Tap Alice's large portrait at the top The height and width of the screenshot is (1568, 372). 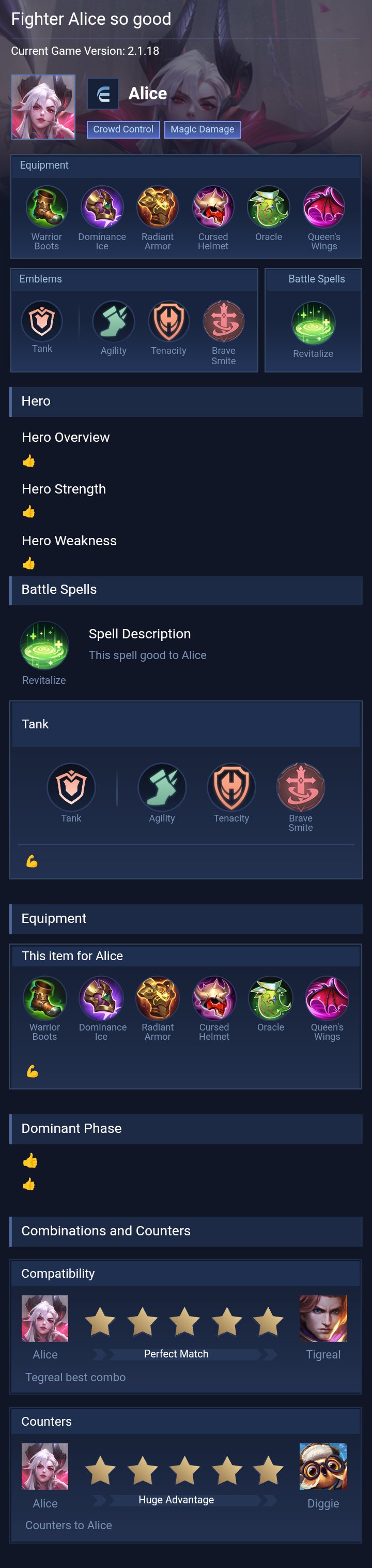43,107
